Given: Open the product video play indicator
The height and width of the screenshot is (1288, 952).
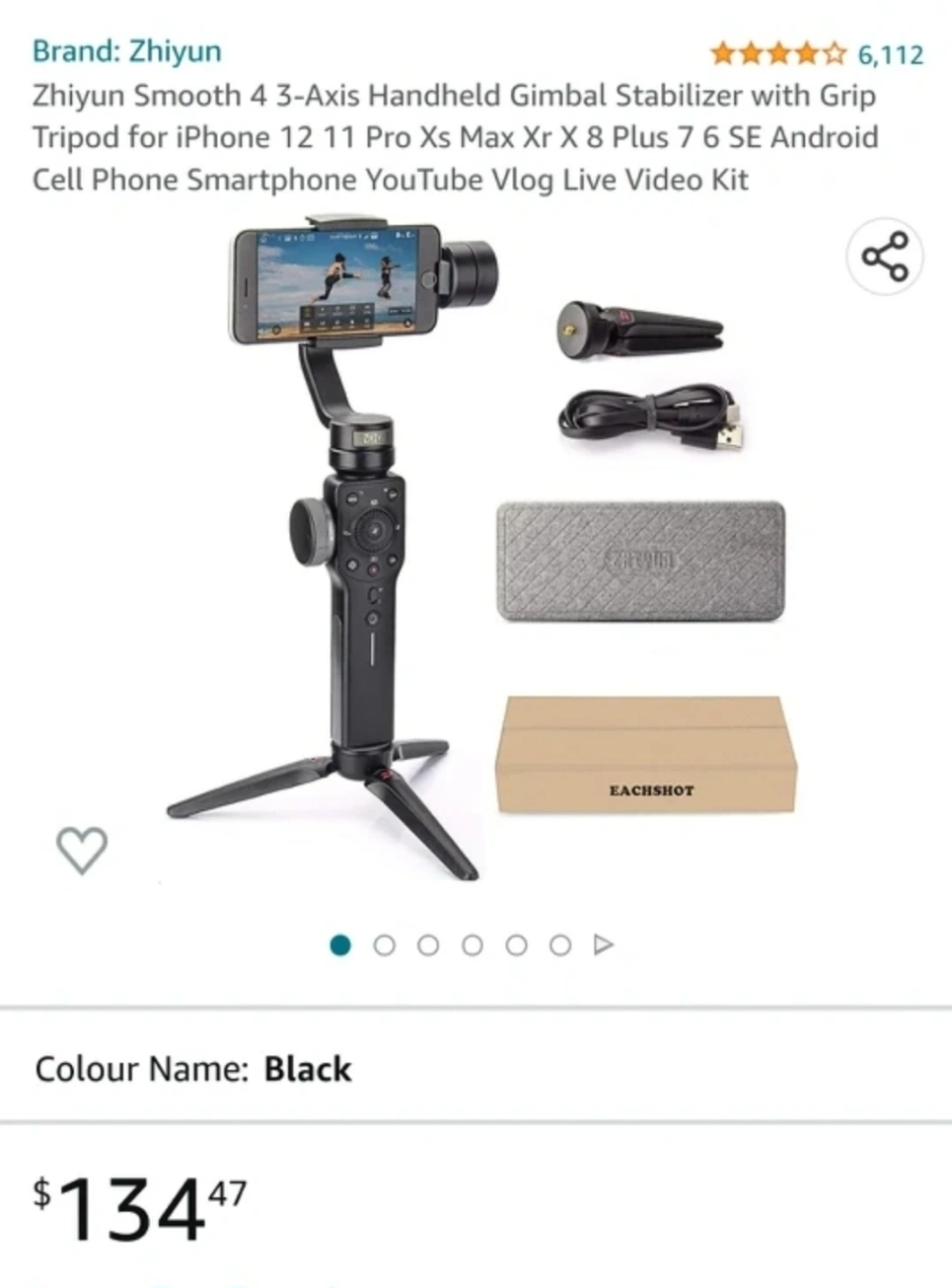Looking at the screenshot, I should (604, 946).
